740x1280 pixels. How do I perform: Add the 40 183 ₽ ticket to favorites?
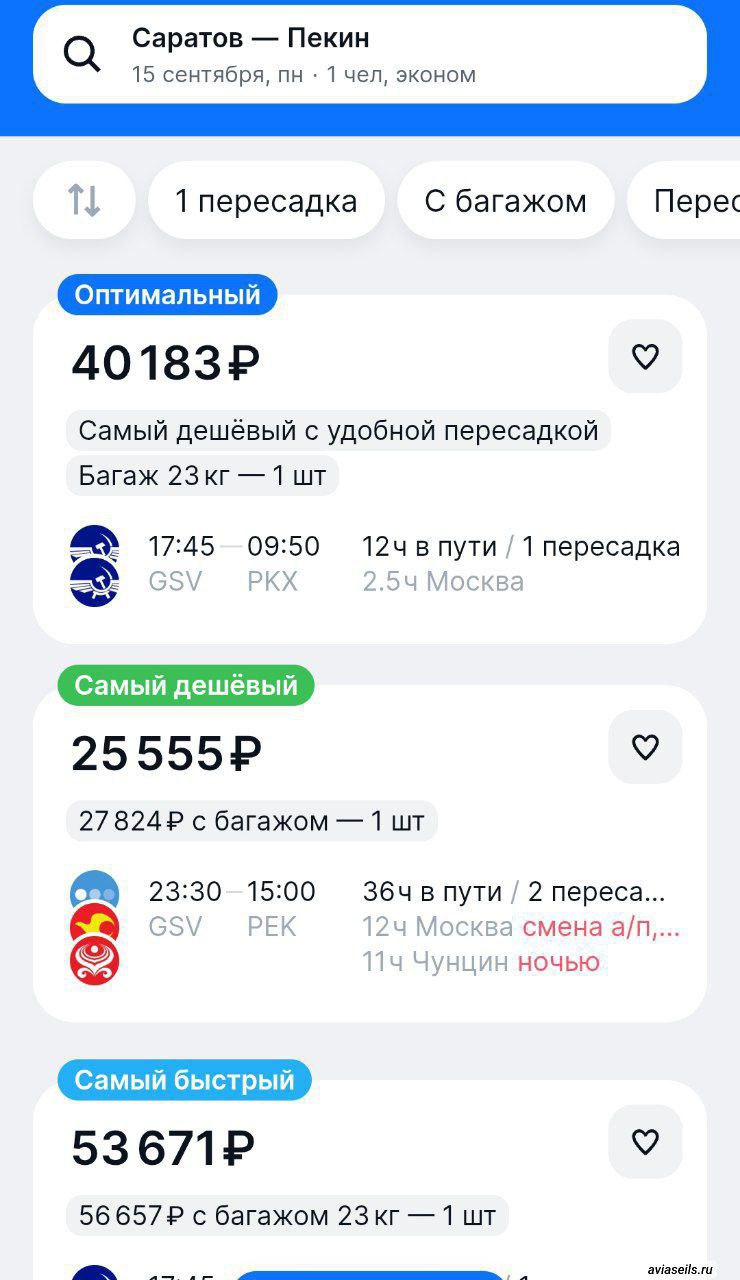point(645,357)
